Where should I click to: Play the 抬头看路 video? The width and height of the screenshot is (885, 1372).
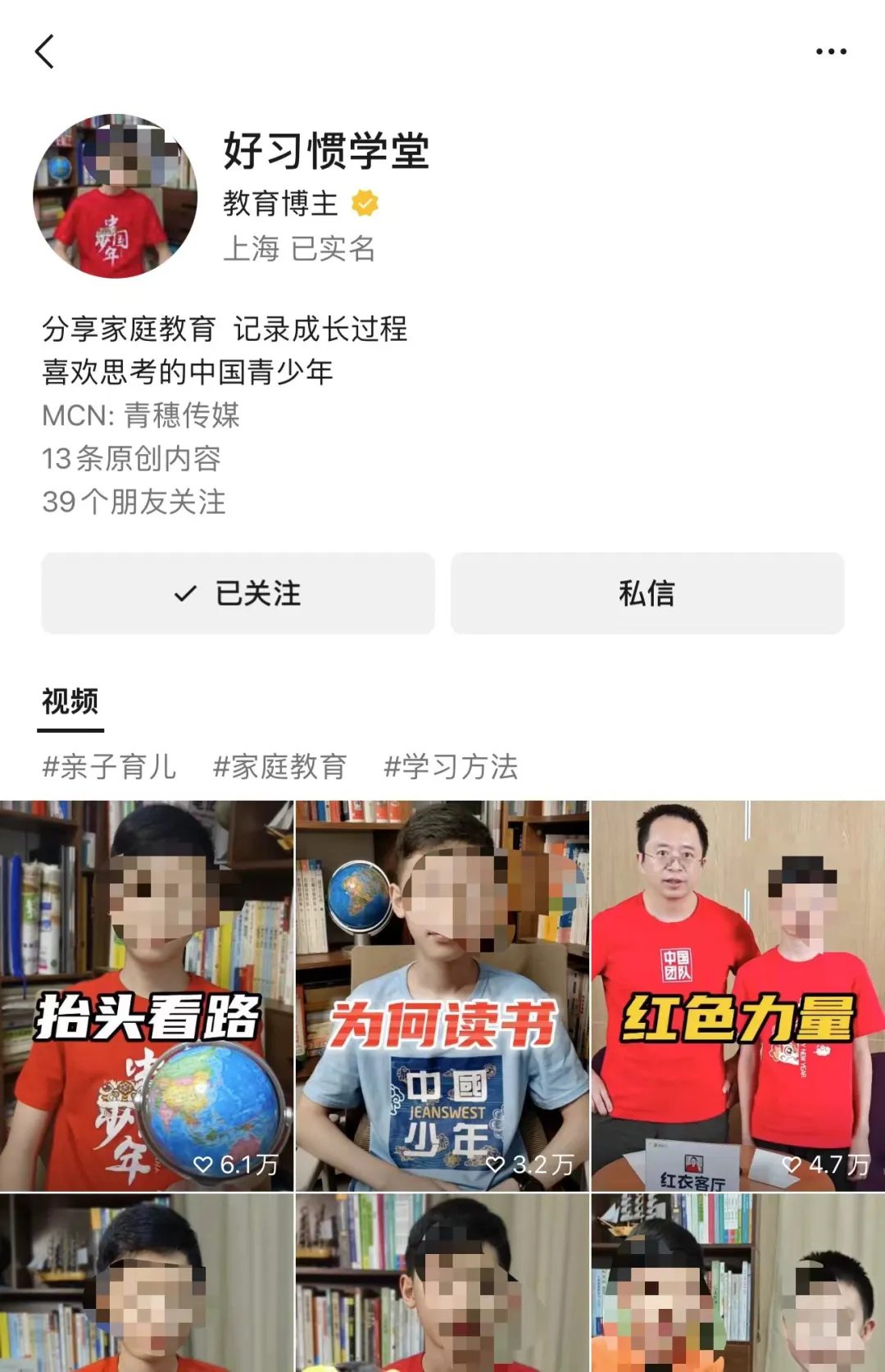[x=147, y=995]
